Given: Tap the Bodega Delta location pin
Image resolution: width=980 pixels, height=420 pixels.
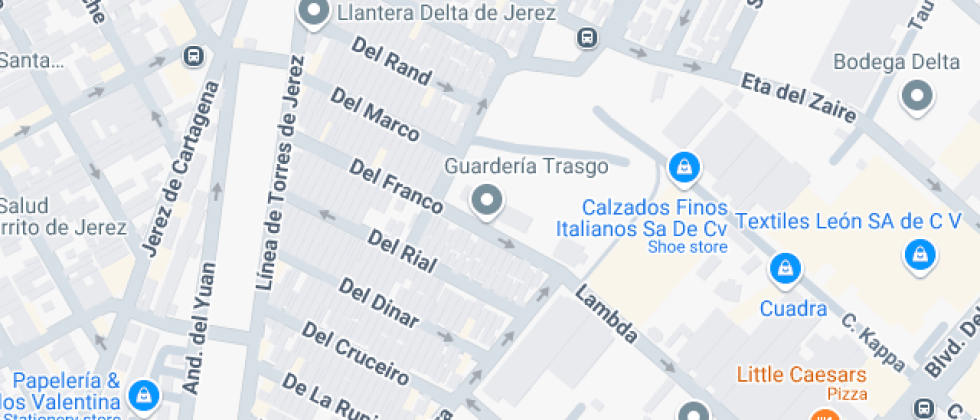Looking at the screenshot, I should (x=917, y=98).
